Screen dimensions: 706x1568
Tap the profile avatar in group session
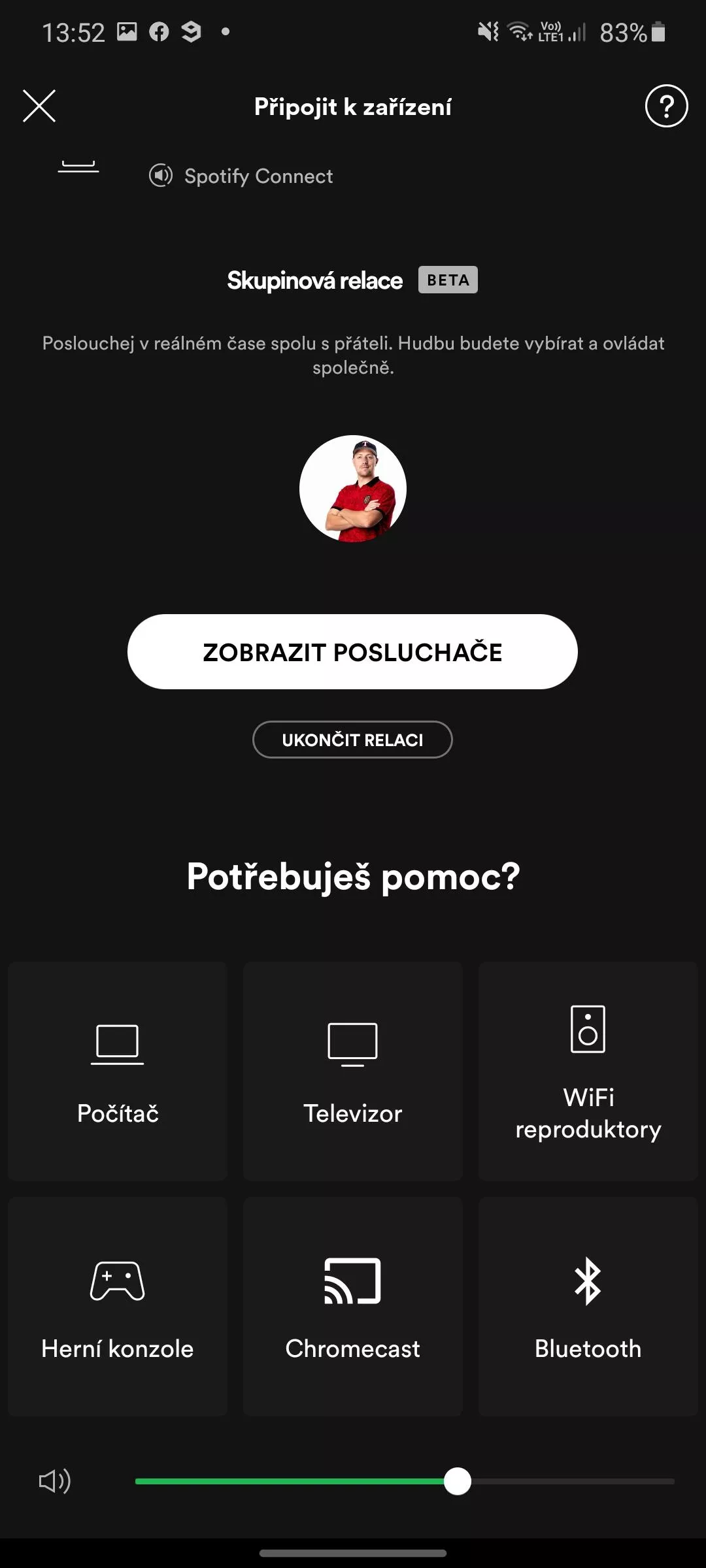click(353, 489)
